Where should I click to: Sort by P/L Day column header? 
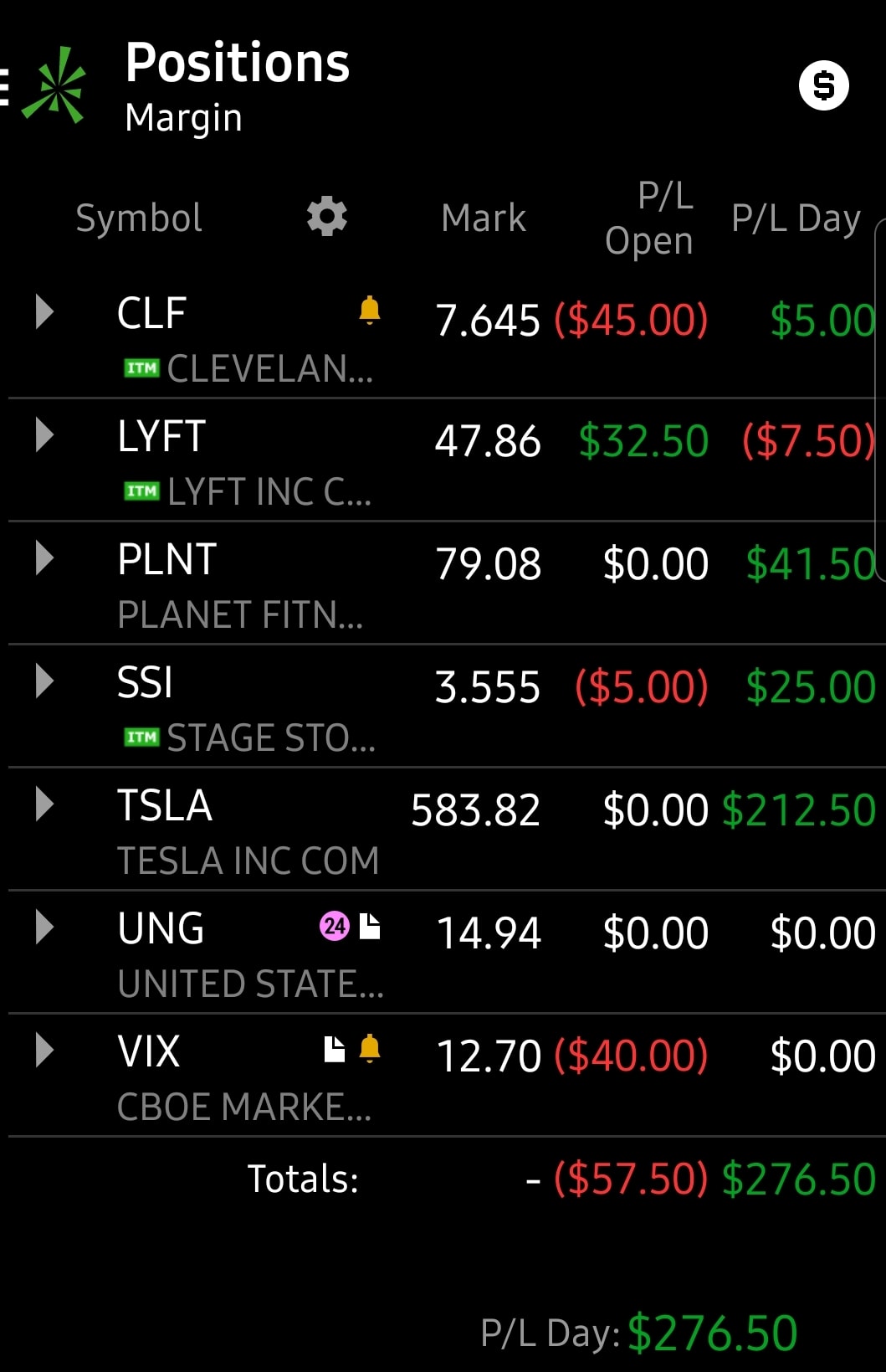click(796, 218)
